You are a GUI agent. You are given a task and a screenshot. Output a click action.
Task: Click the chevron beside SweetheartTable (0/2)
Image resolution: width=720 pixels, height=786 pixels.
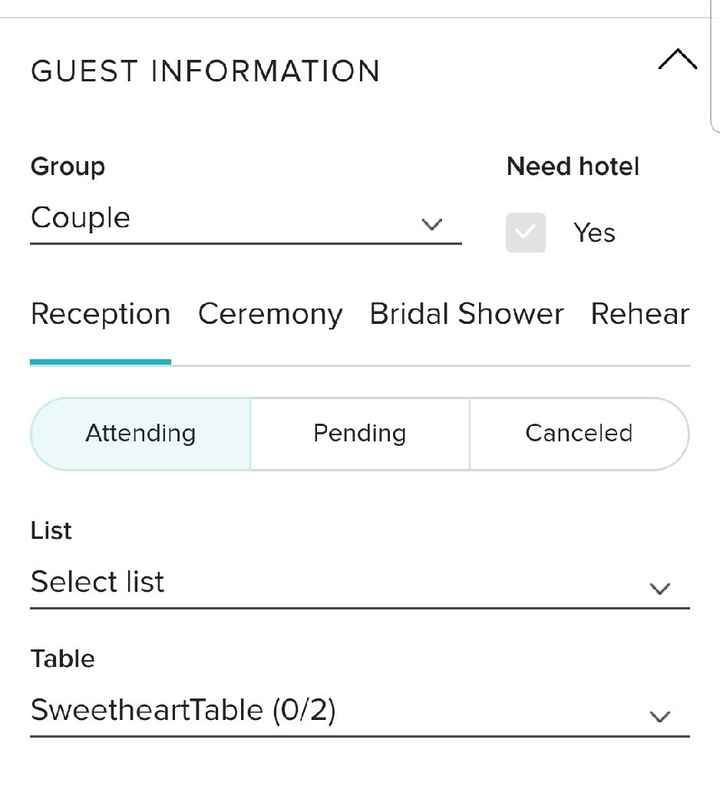[660, 717]
